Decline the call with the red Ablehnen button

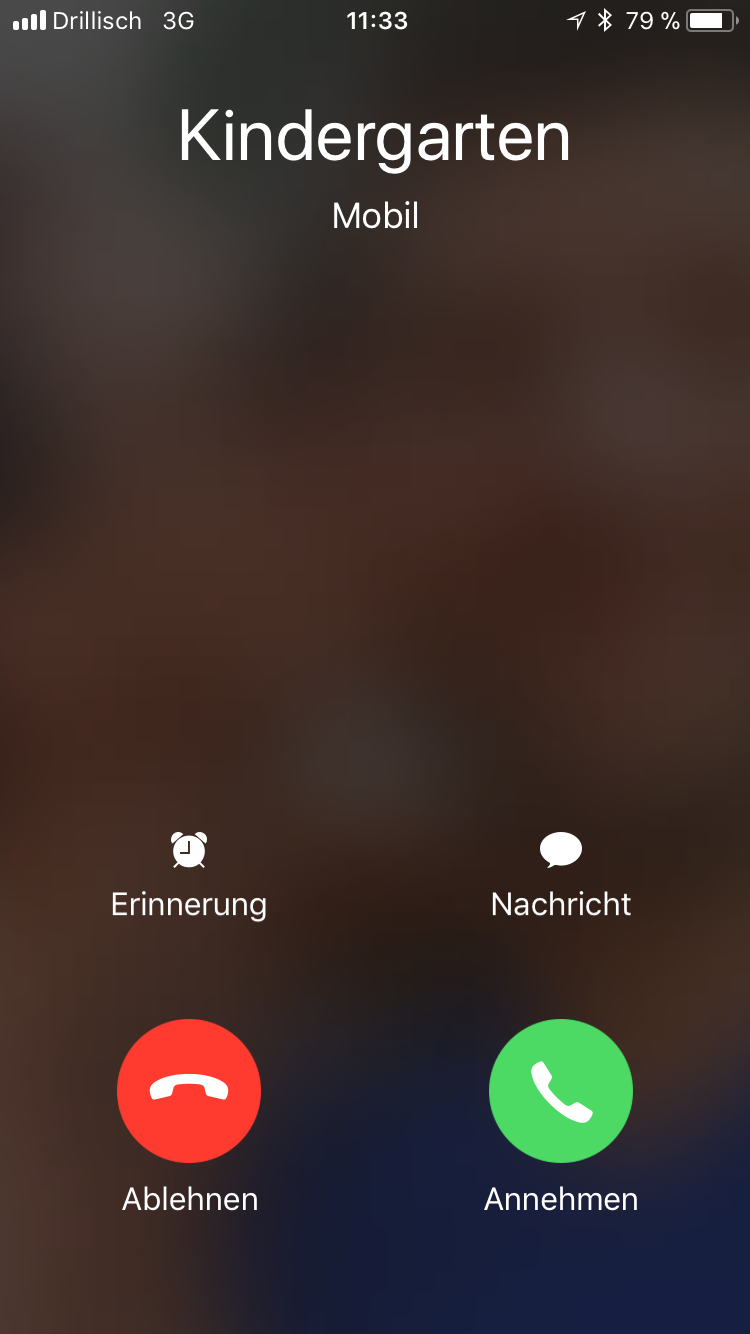(189, 1091)
